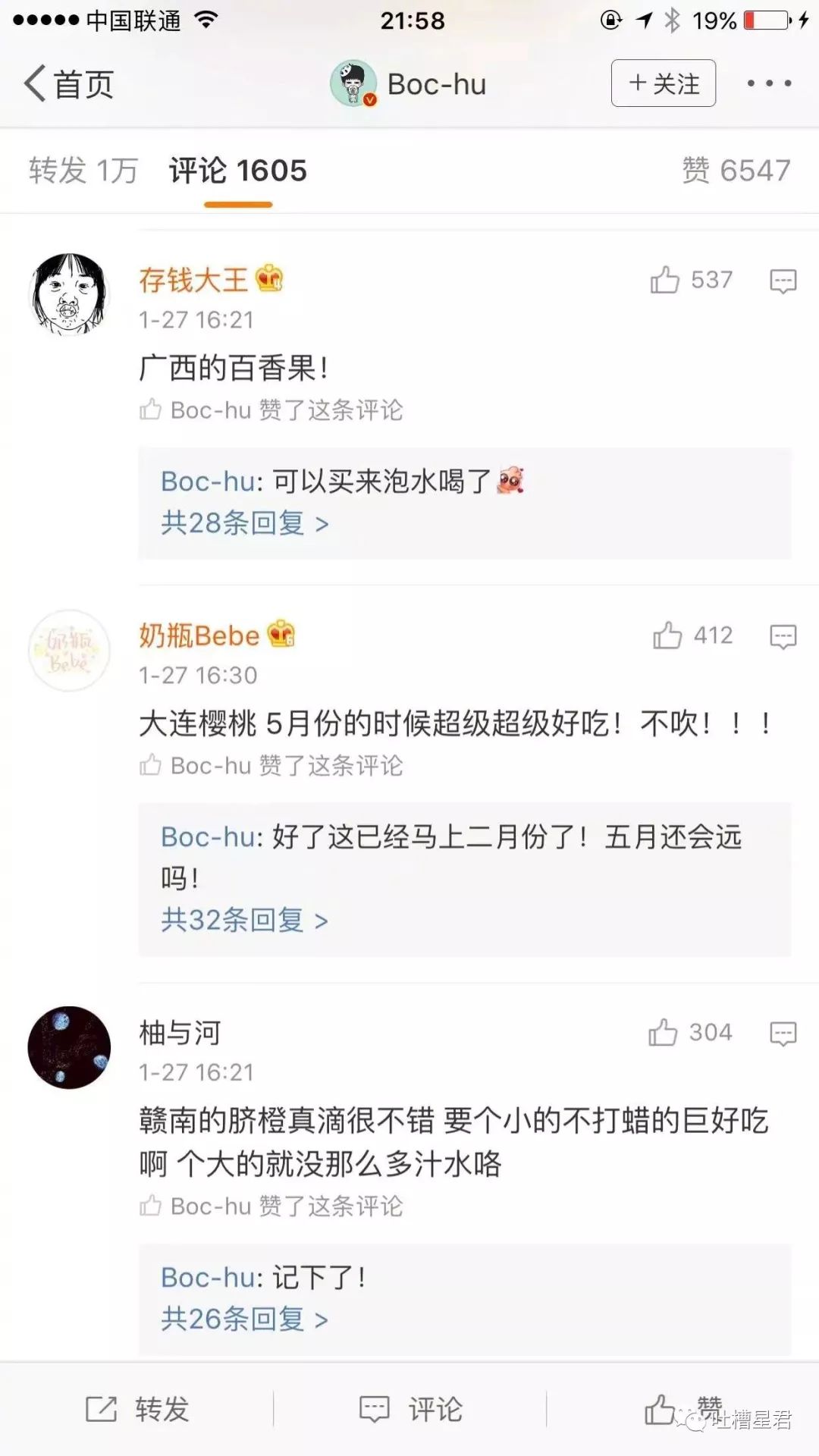819x1456 pixels.
Task: Open 共26条回复 replies
Action: [x=244, y=1319]
